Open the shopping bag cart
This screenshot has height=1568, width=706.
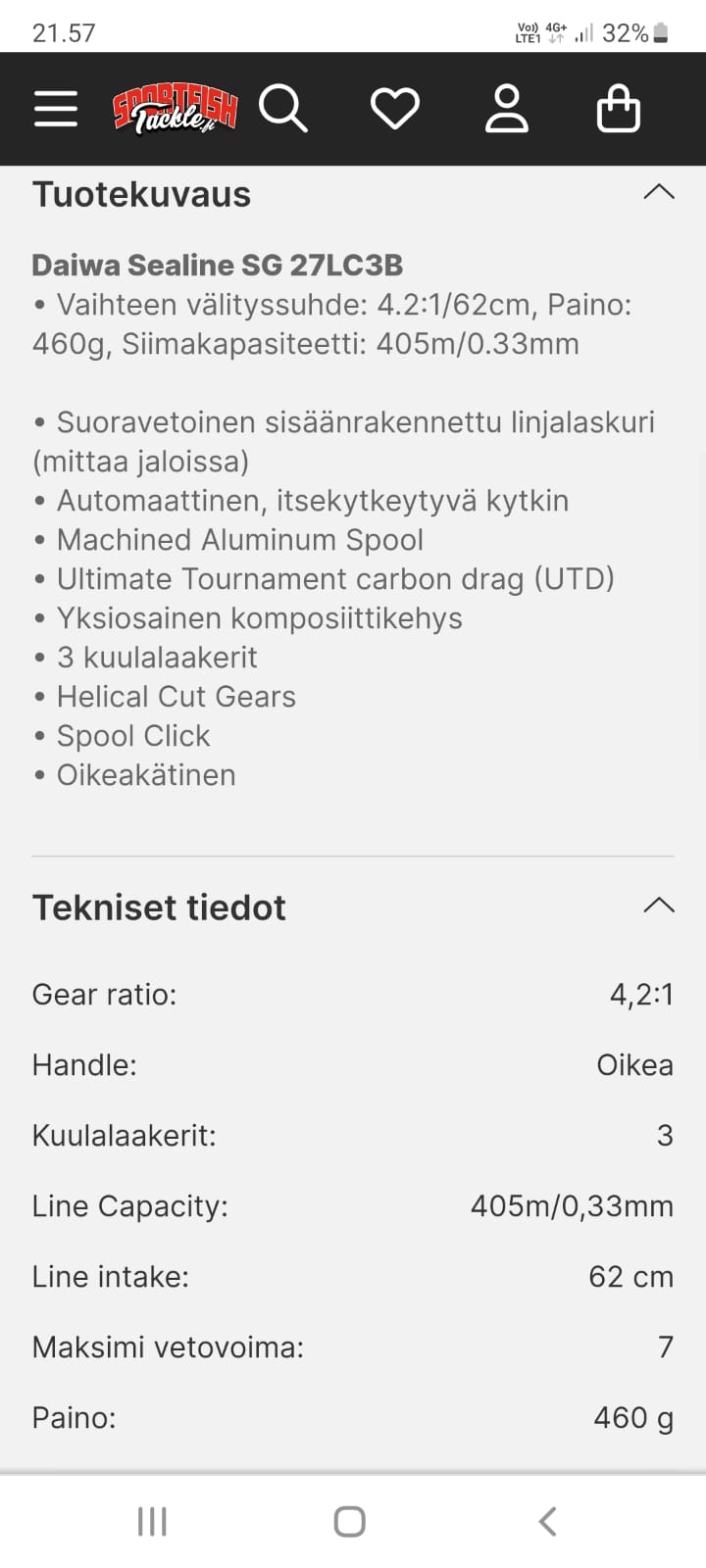click(619, 109)
